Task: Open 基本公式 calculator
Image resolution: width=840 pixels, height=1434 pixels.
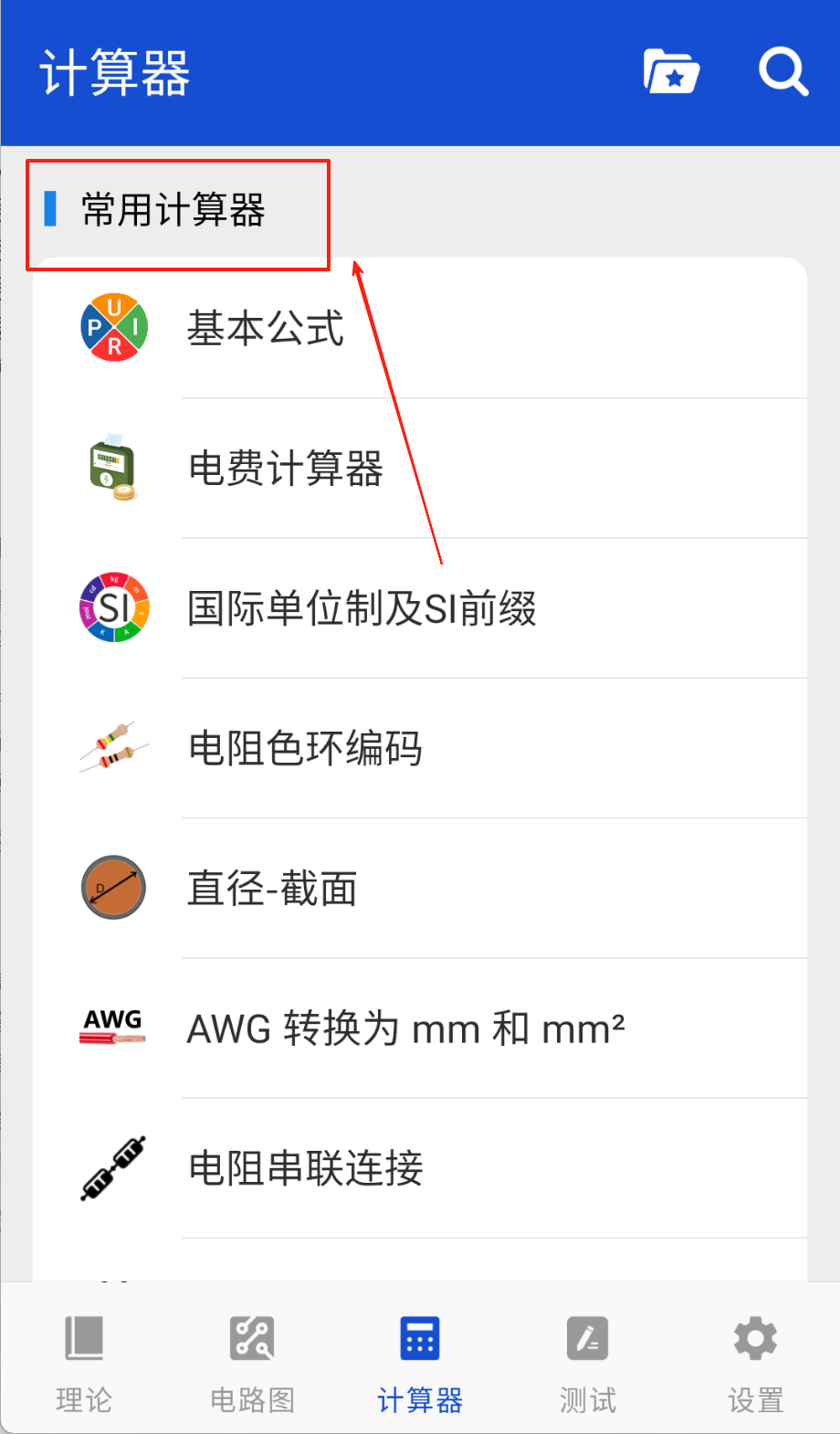Action: 266,328
